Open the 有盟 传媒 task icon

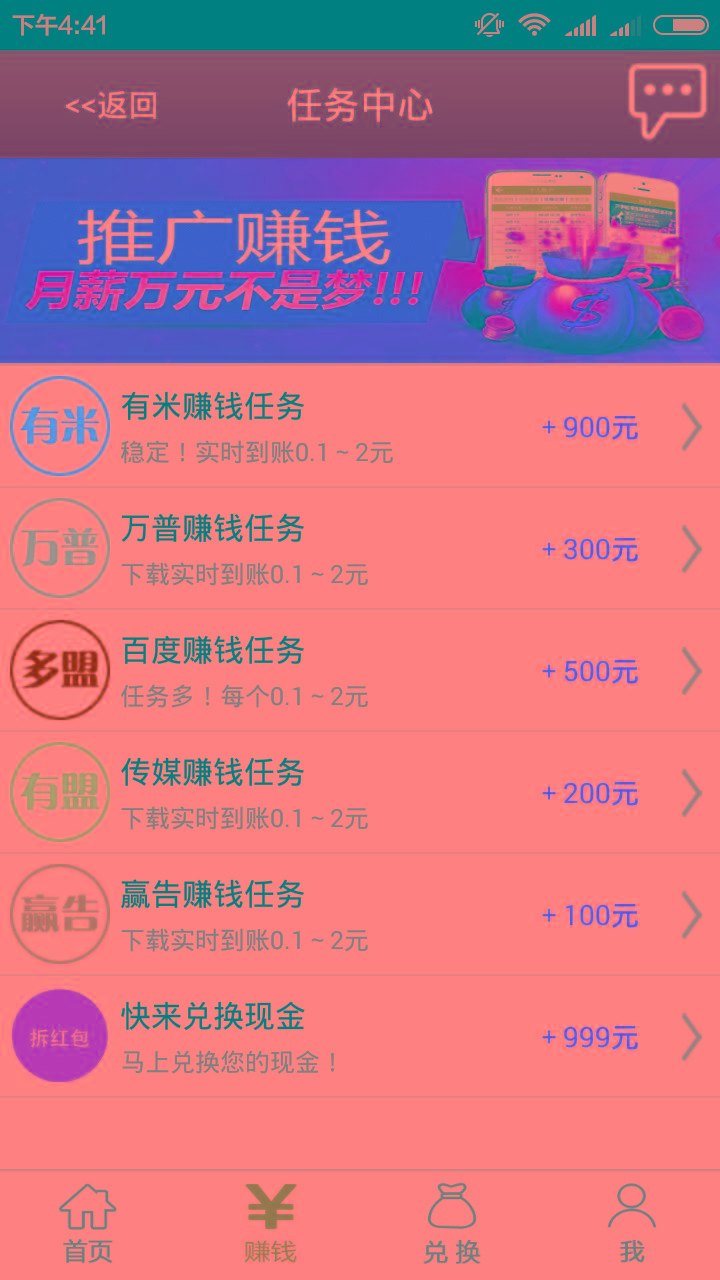59,792
